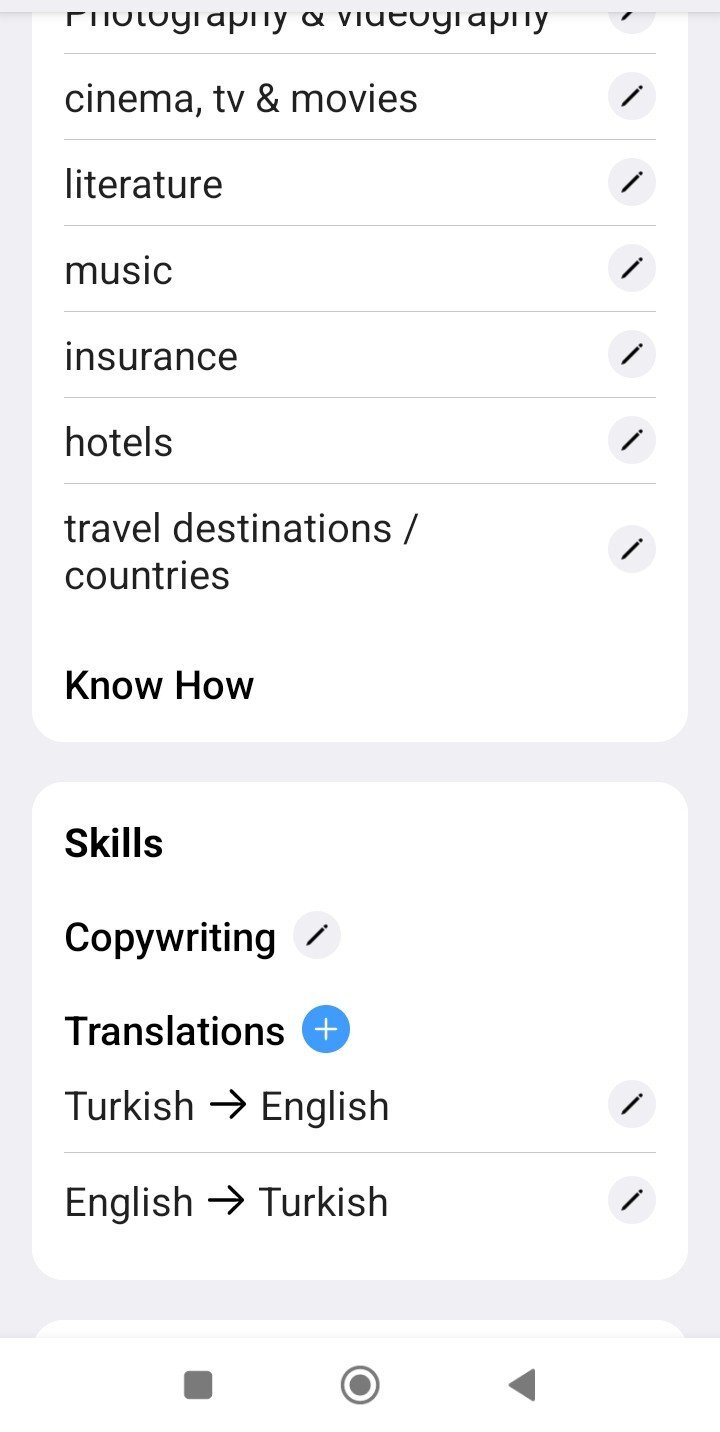Tap the pencil icon beside literature

point(631,183)
